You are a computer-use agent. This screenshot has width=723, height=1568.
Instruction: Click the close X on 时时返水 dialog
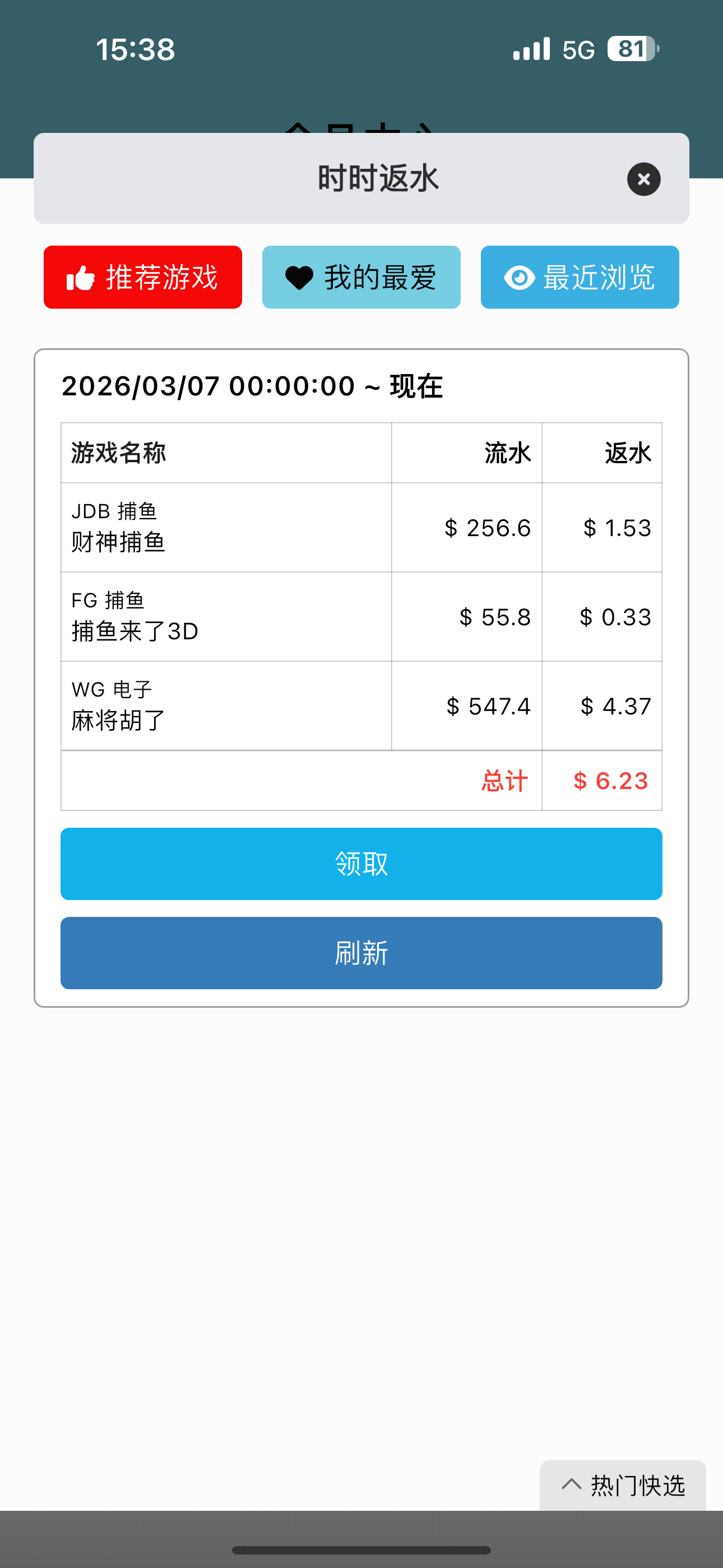coord(643,178)
